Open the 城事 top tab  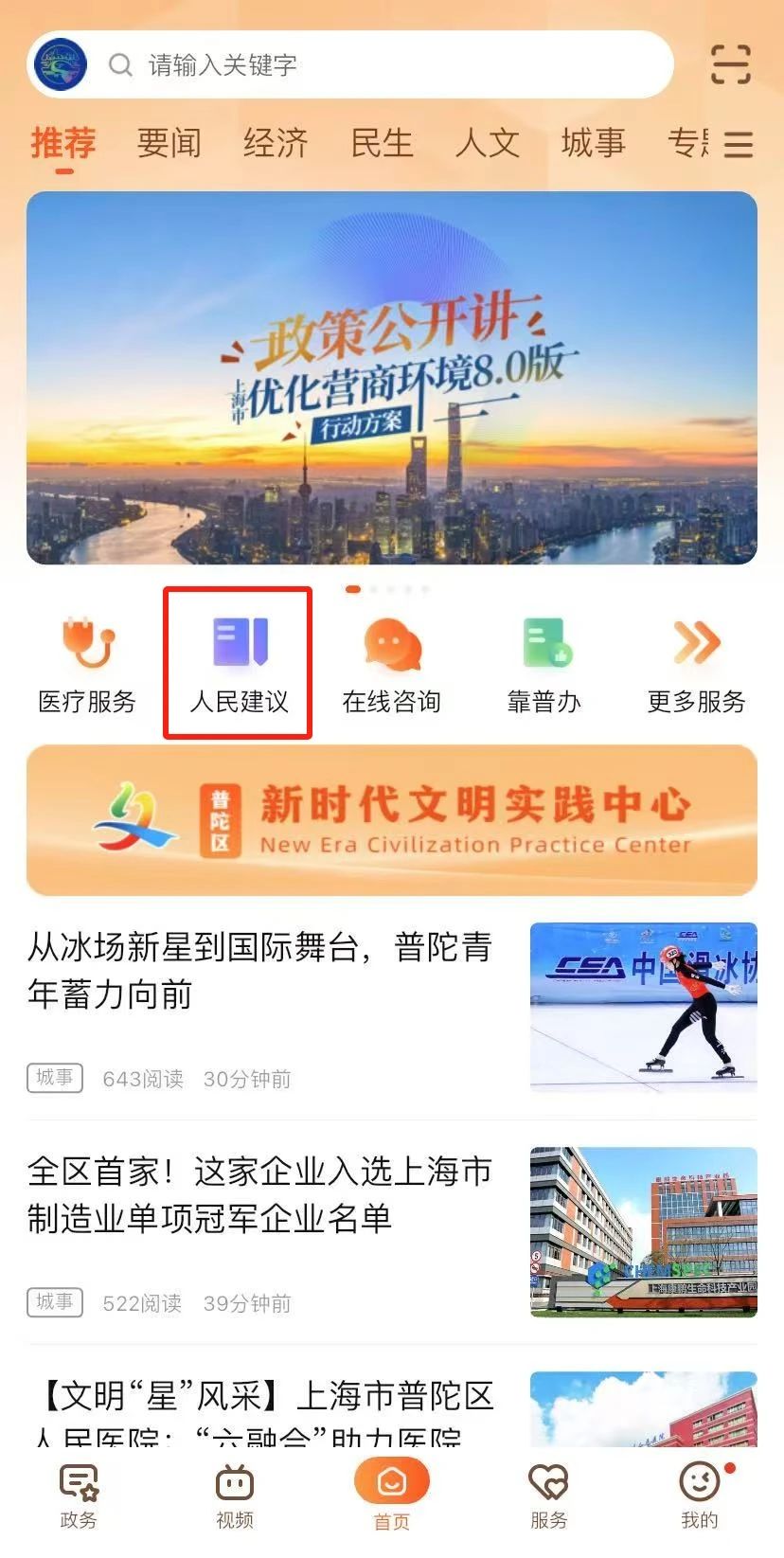594,143
